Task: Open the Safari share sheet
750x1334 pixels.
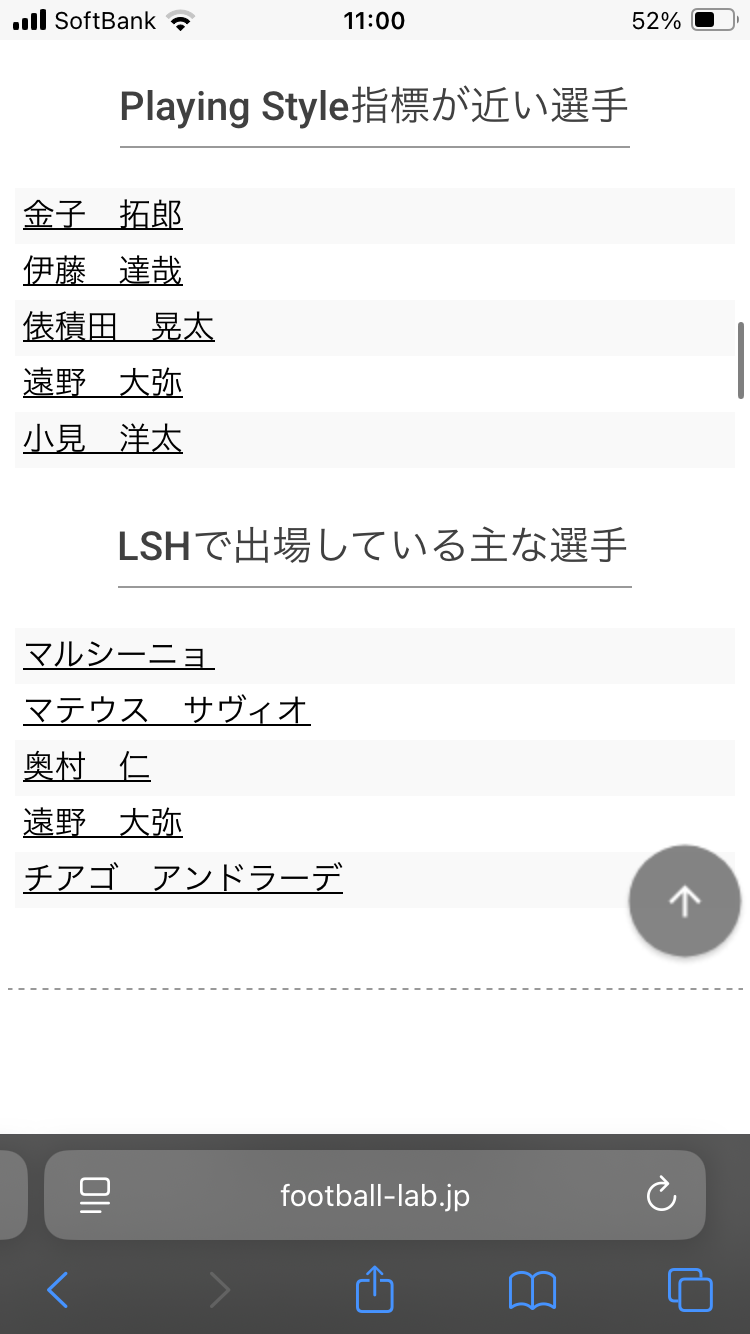Action: point(375,1288)
